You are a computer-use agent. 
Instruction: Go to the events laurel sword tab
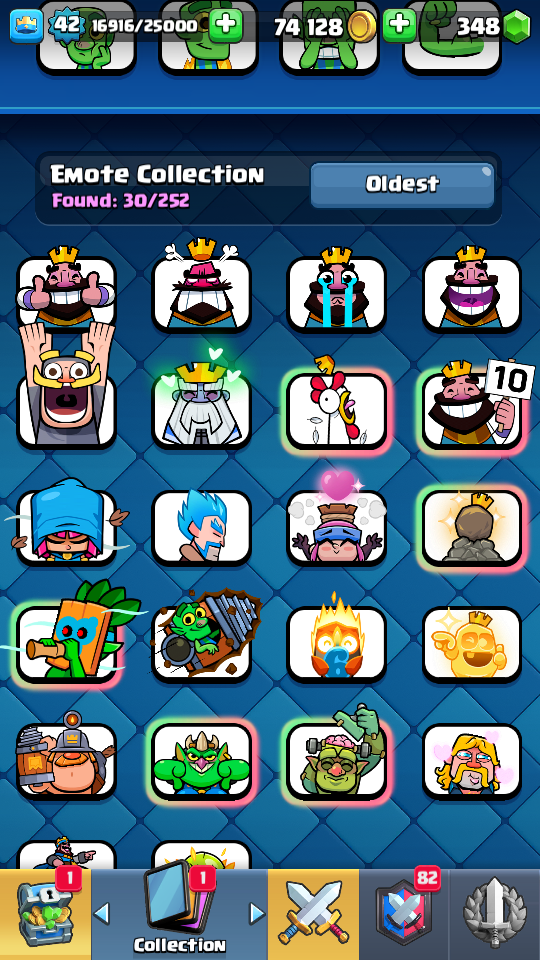coord(495,914)
